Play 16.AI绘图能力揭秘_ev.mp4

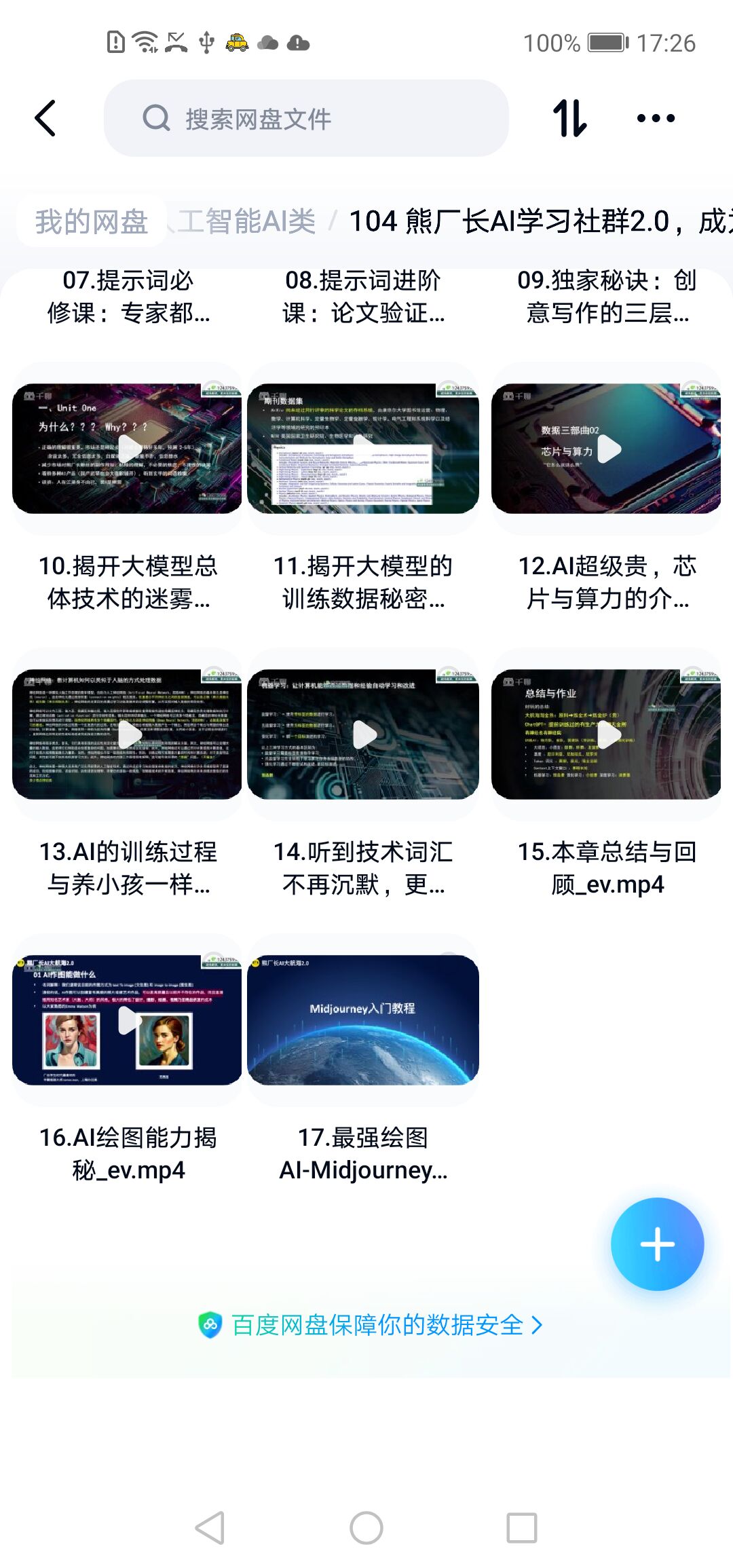pos(128,1020)
